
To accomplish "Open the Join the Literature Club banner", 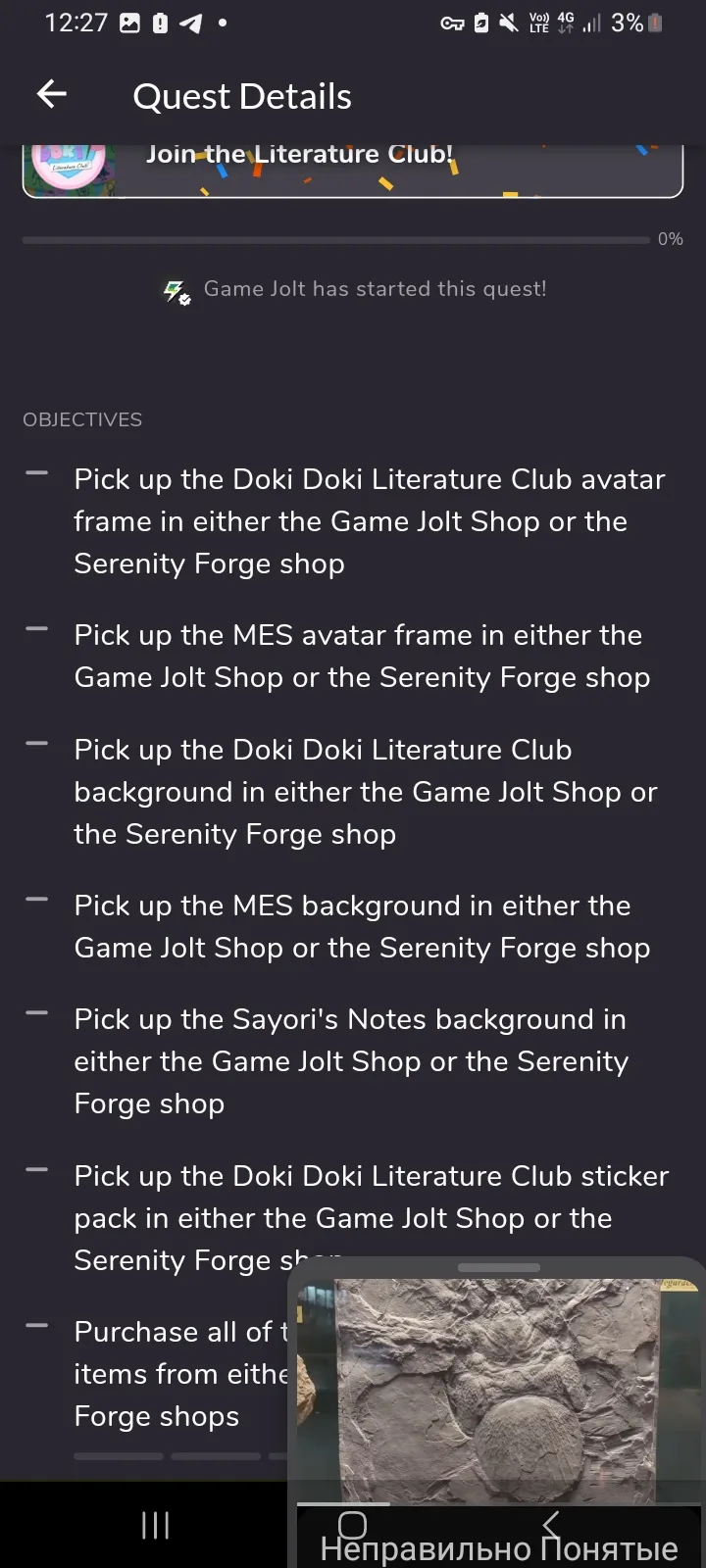I will 353,171.
